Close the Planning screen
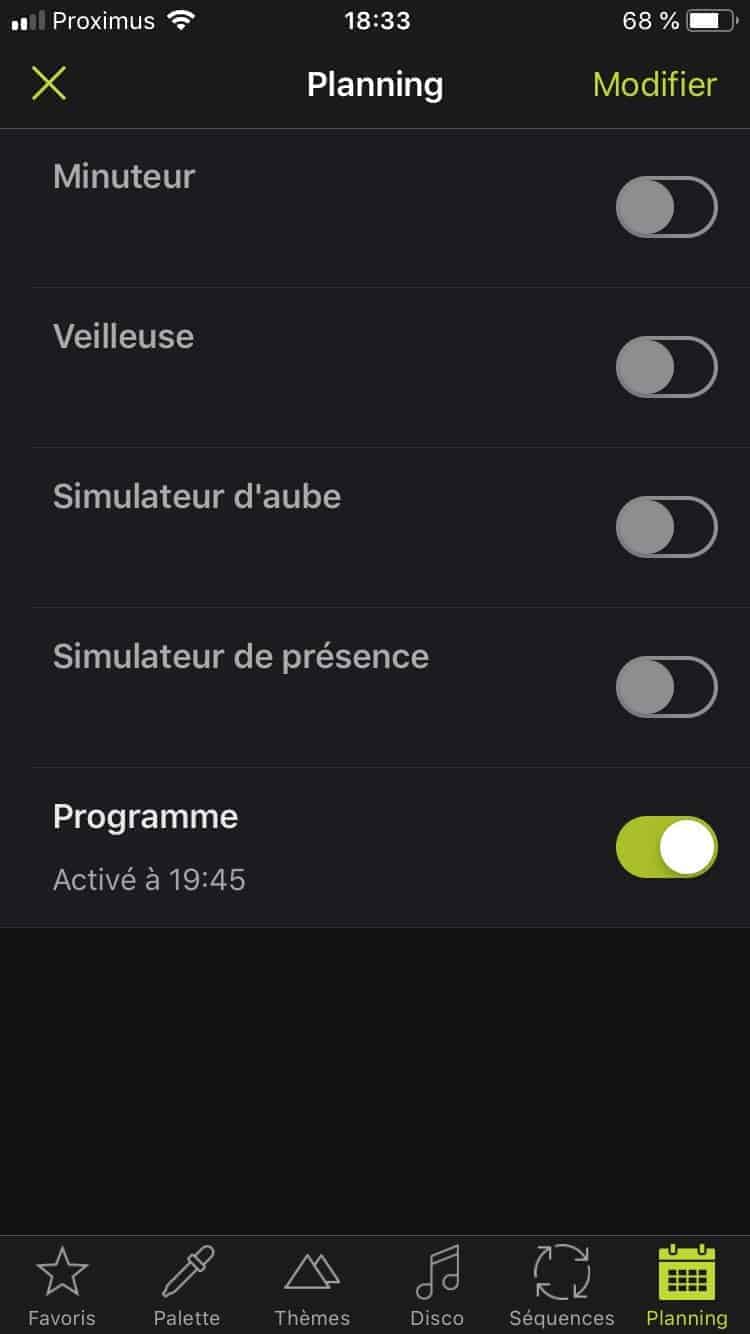 coord(48,84)
